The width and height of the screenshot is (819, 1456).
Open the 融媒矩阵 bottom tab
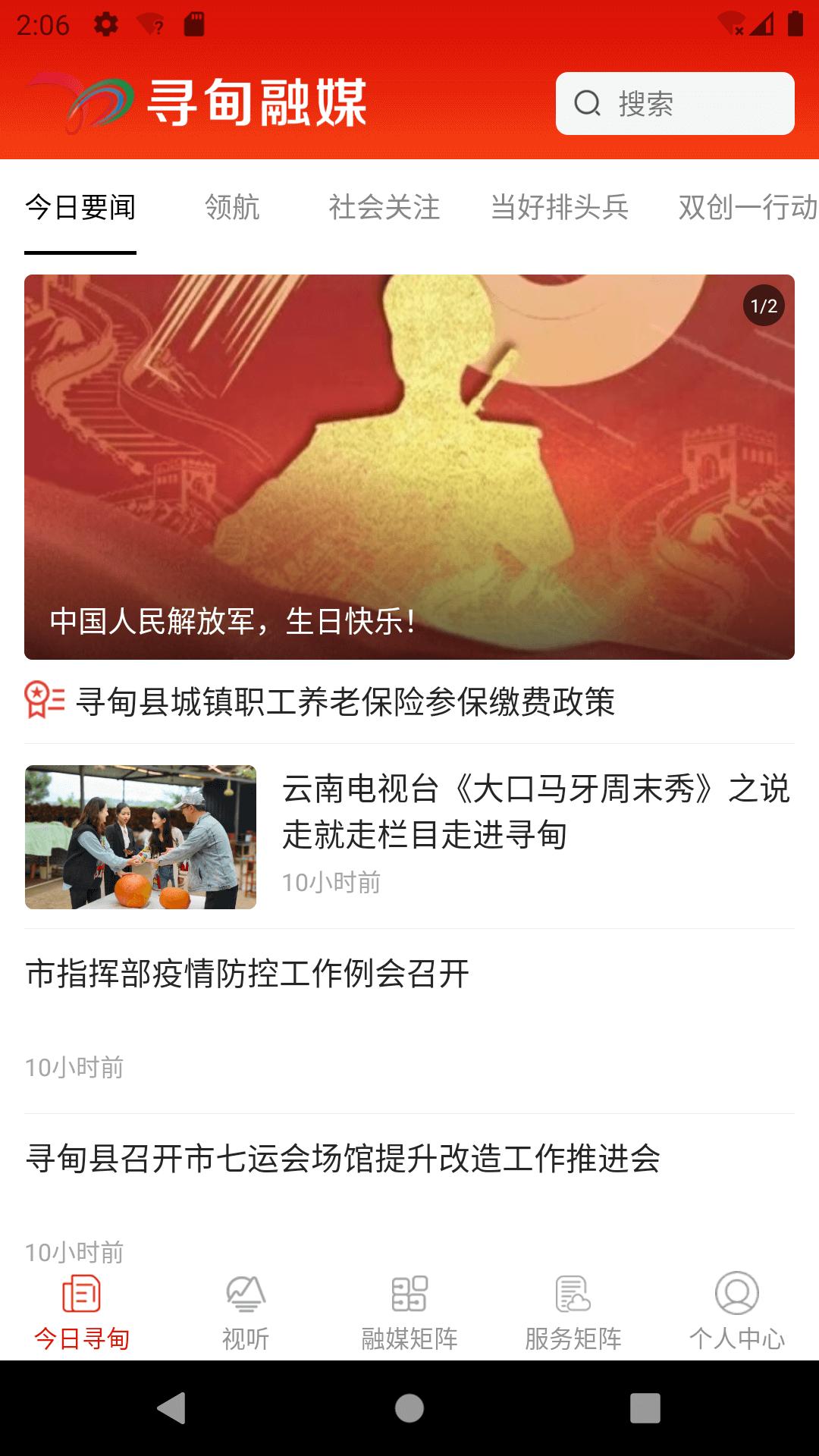(409, 1312)
